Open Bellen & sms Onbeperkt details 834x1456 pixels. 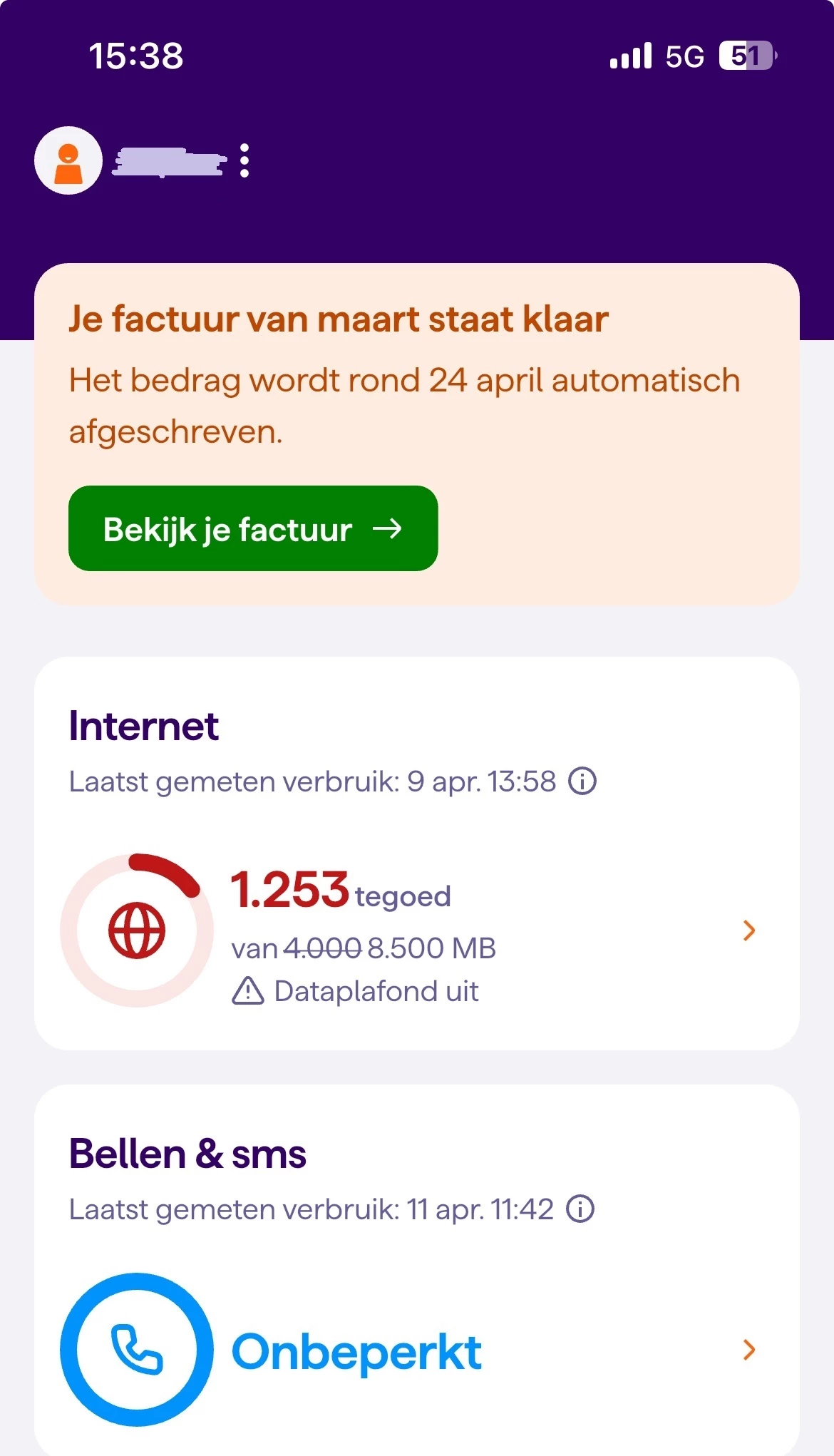pos(748,1350)
